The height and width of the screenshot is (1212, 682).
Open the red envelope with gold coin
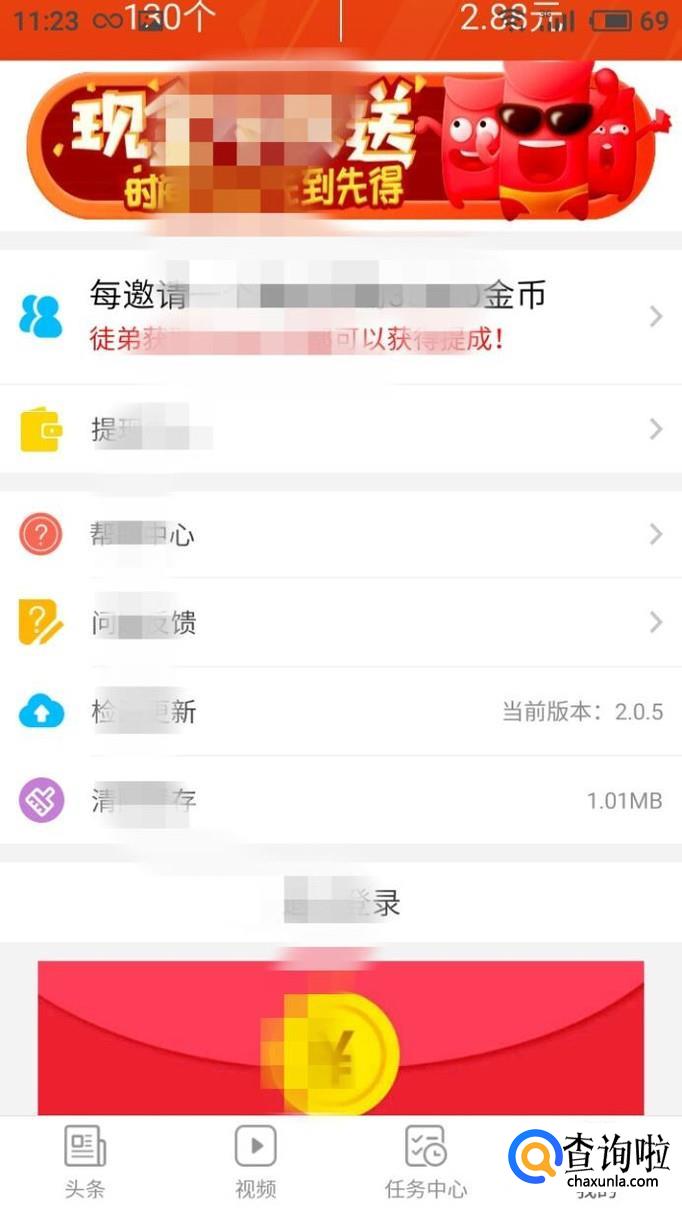click(340, 1040)
